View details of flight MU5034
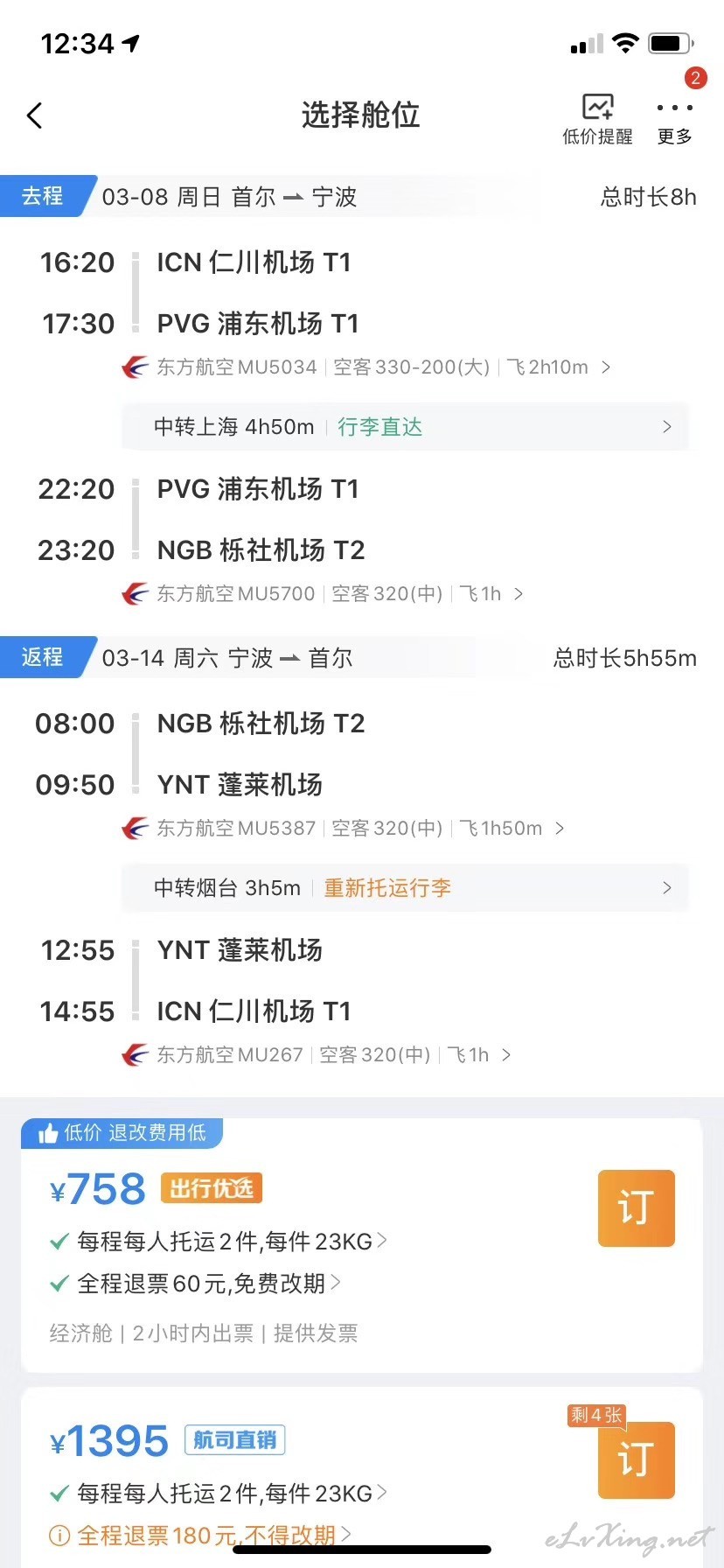Screen dimensions: 724x1568 click(366, 367)
